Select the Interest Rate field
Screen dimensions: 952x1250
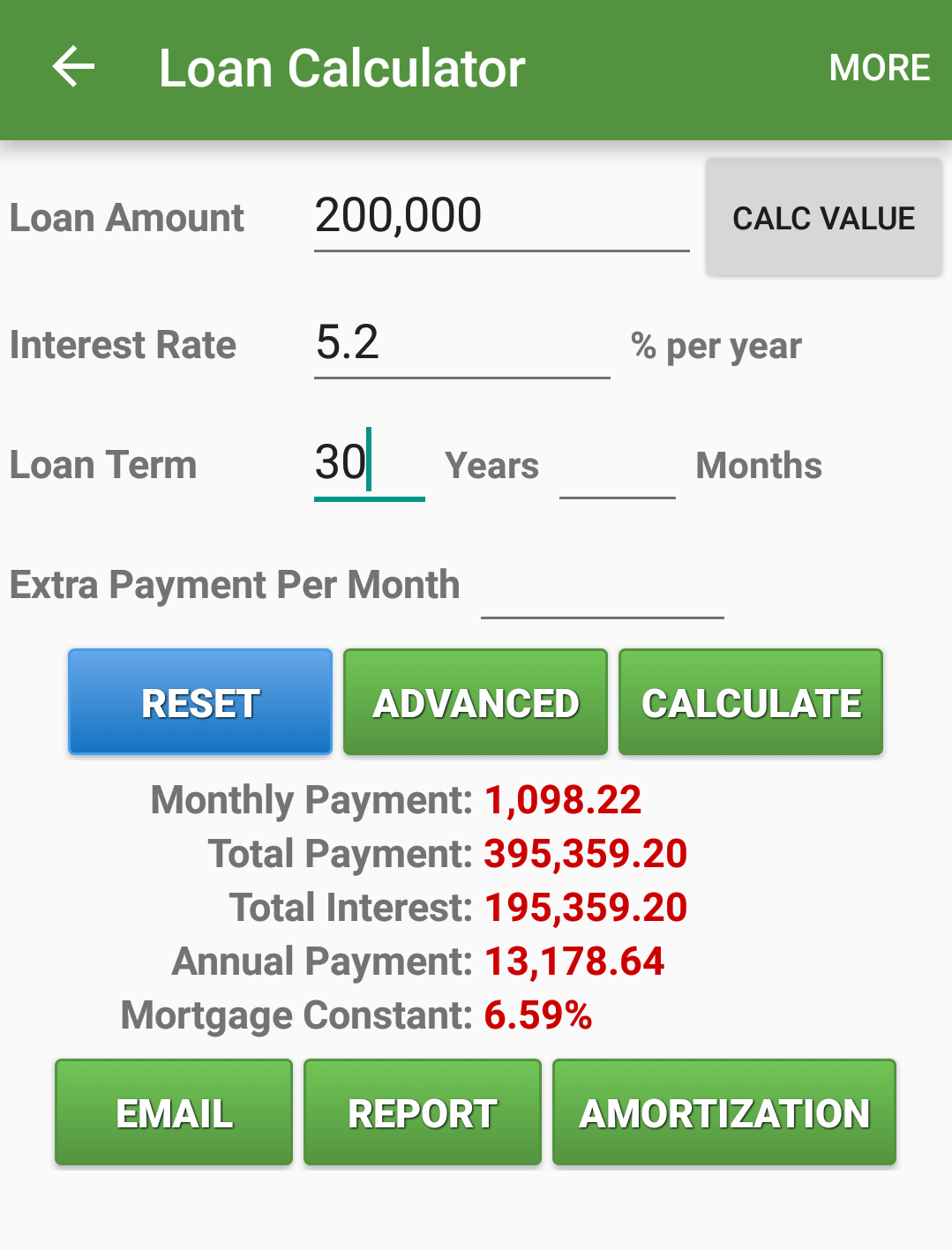461,344
